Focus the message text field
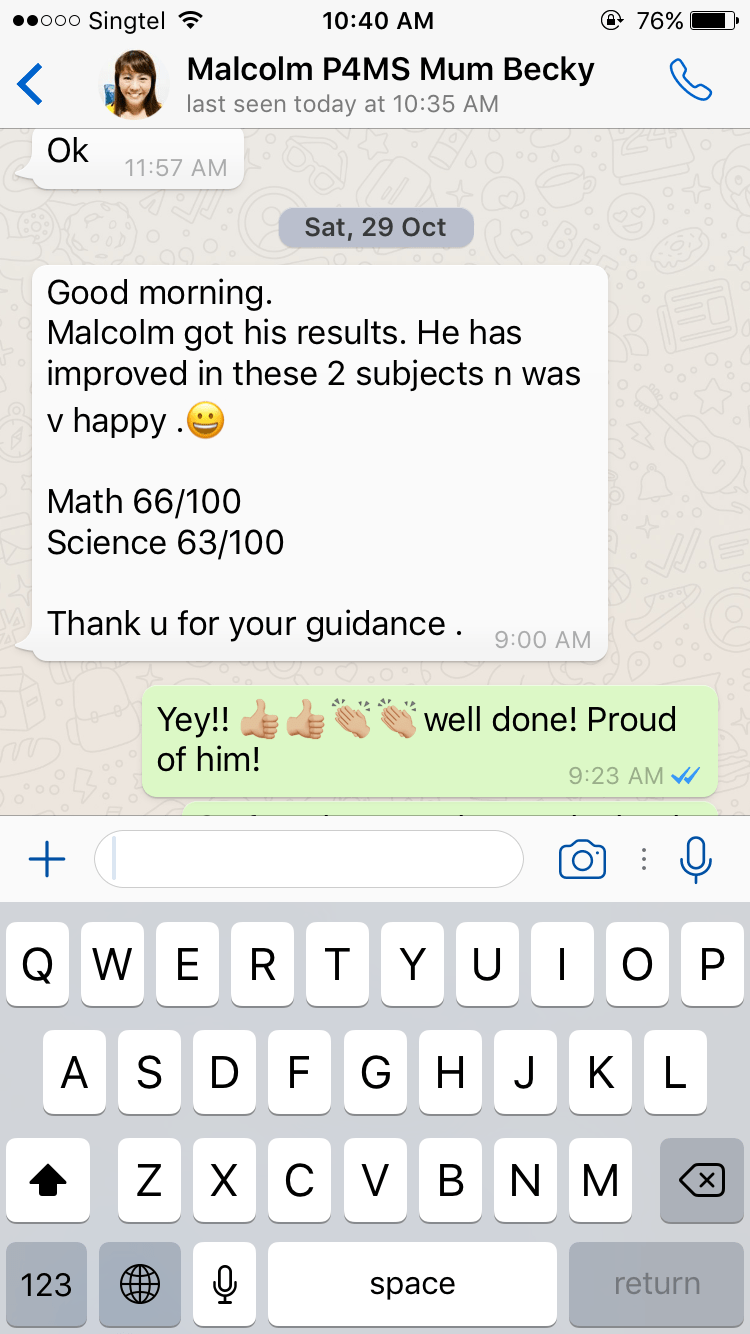This screenshot has height=1334, width=750. click(310, 859)
